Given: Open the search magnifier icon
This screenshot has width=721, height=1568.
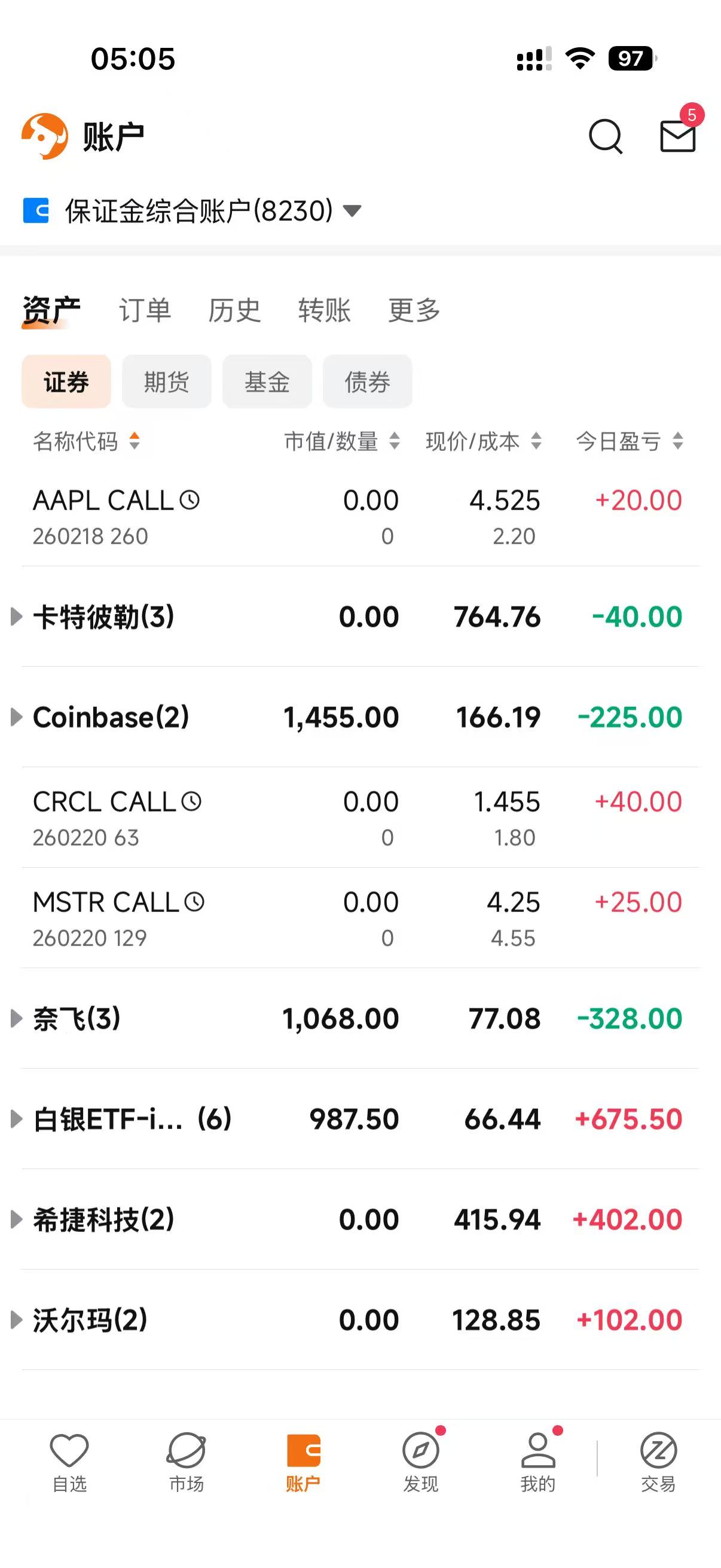Looking at the screenshot, I should tap(606, 136).
